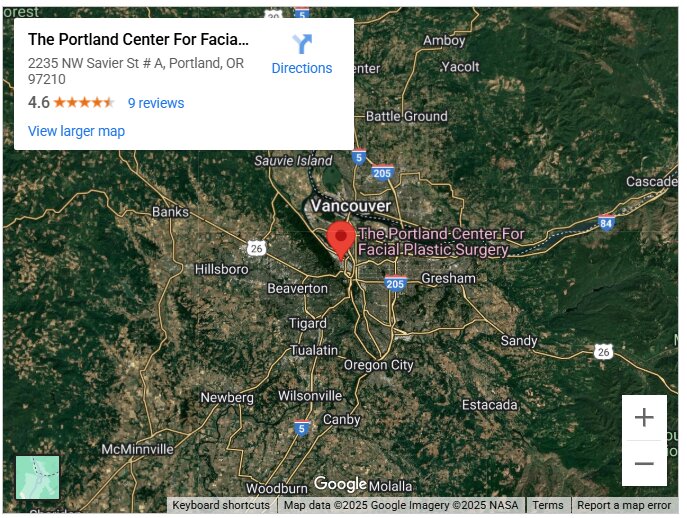Open Keyboard shortcuts
The image size is (687, 518).
(x=221, y=505)
